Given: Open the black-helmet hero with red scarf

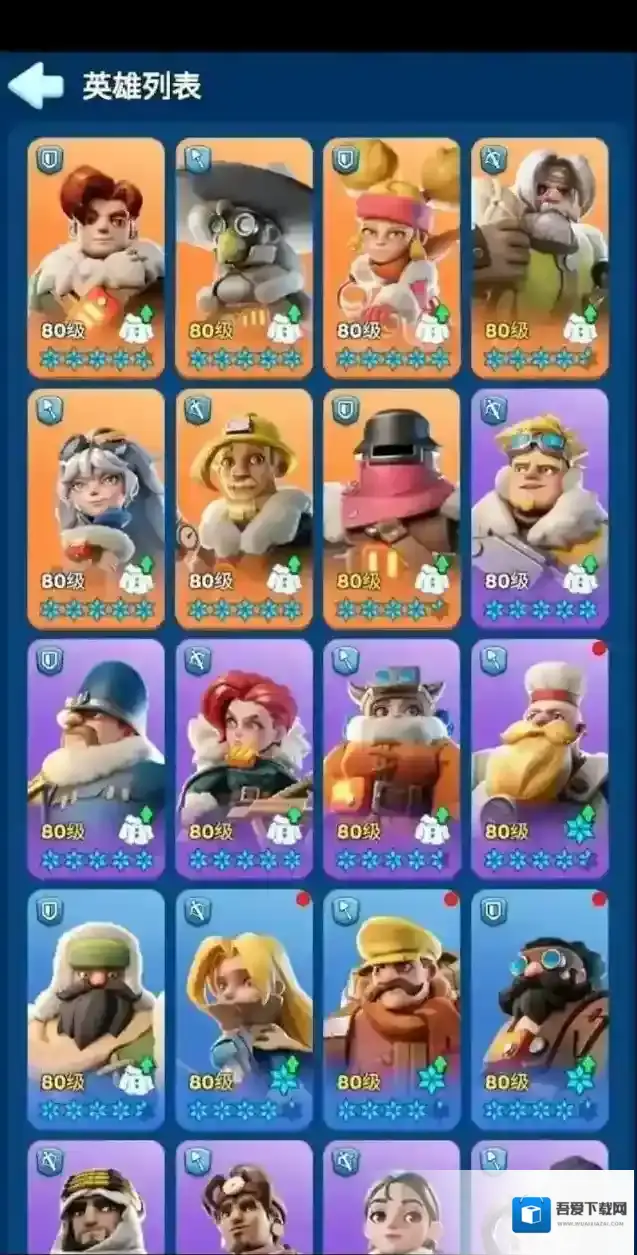Looking at the screenshot, I should pos(392,506).
